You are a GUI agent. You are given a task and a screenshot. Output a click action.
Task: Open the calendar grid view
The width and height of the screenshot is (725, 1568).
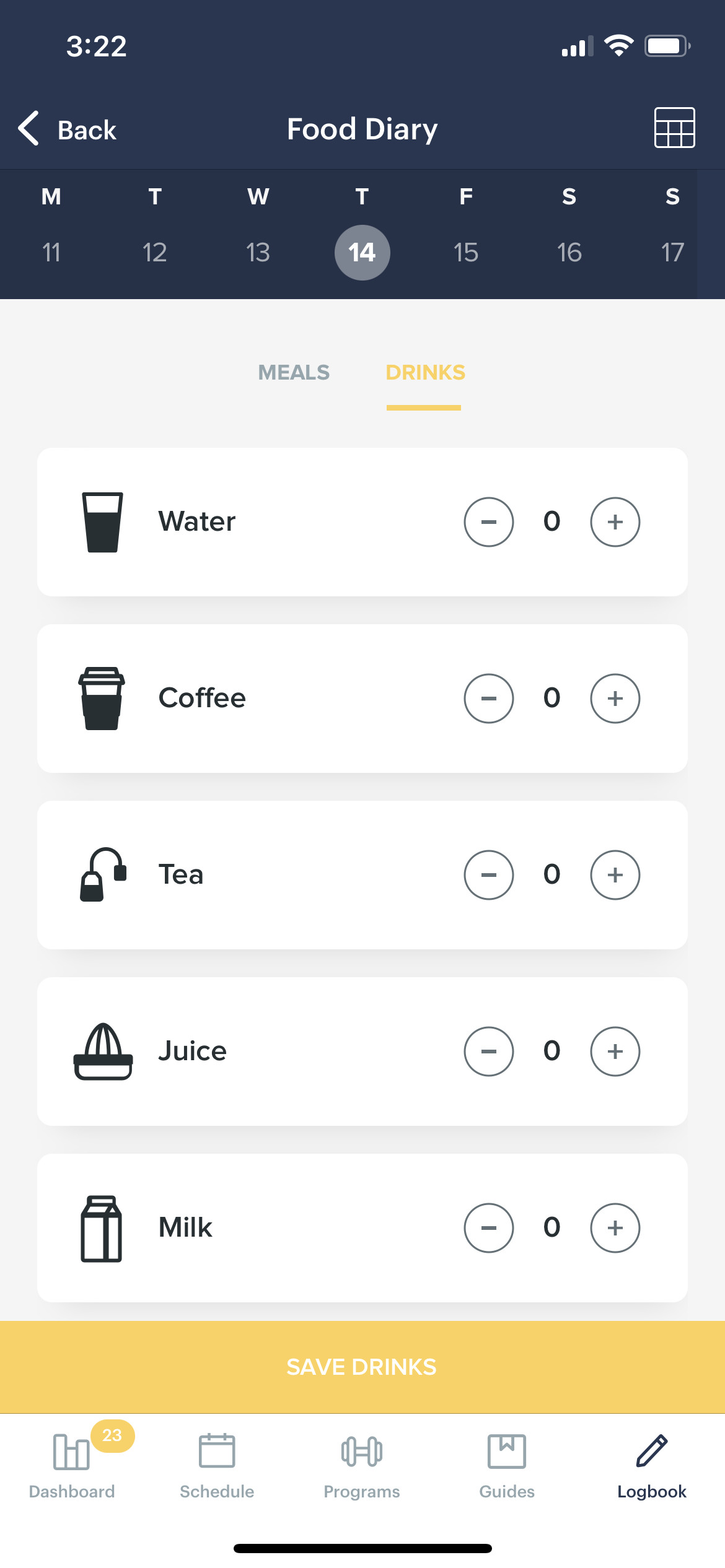tap(674, 128)
